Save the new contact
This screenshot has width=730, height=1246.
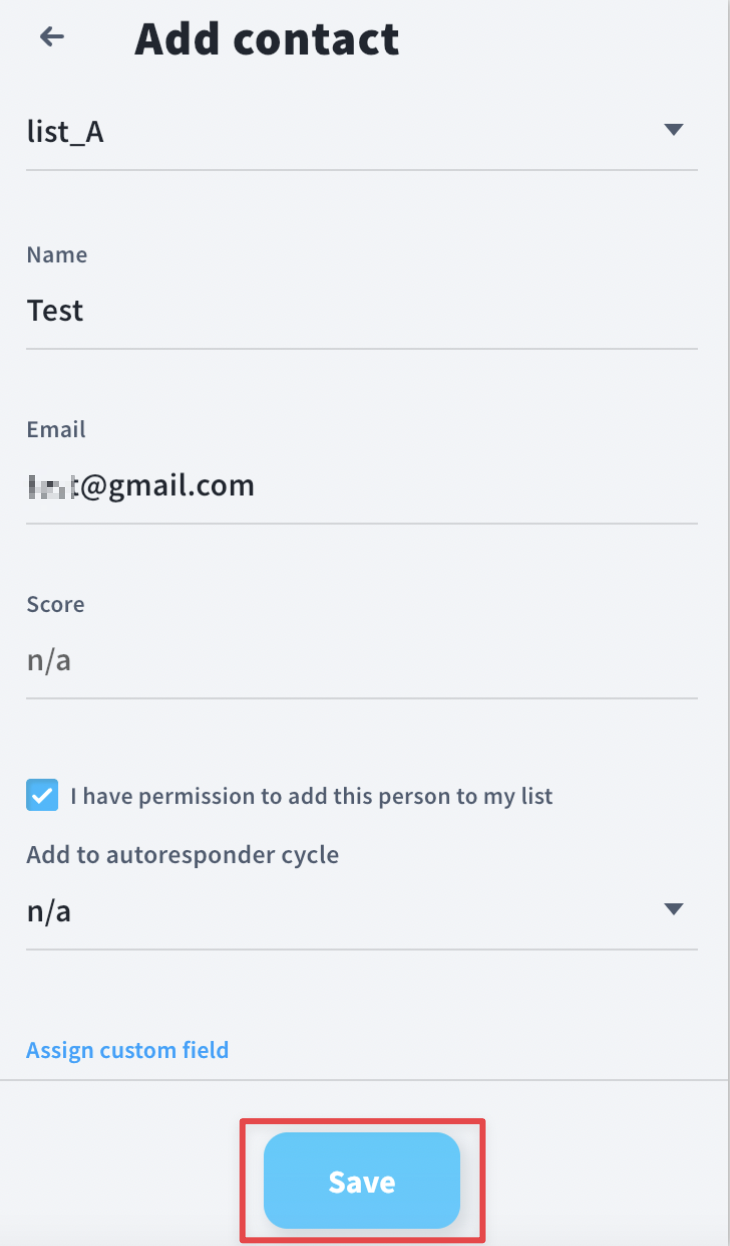pos(361,1181)
